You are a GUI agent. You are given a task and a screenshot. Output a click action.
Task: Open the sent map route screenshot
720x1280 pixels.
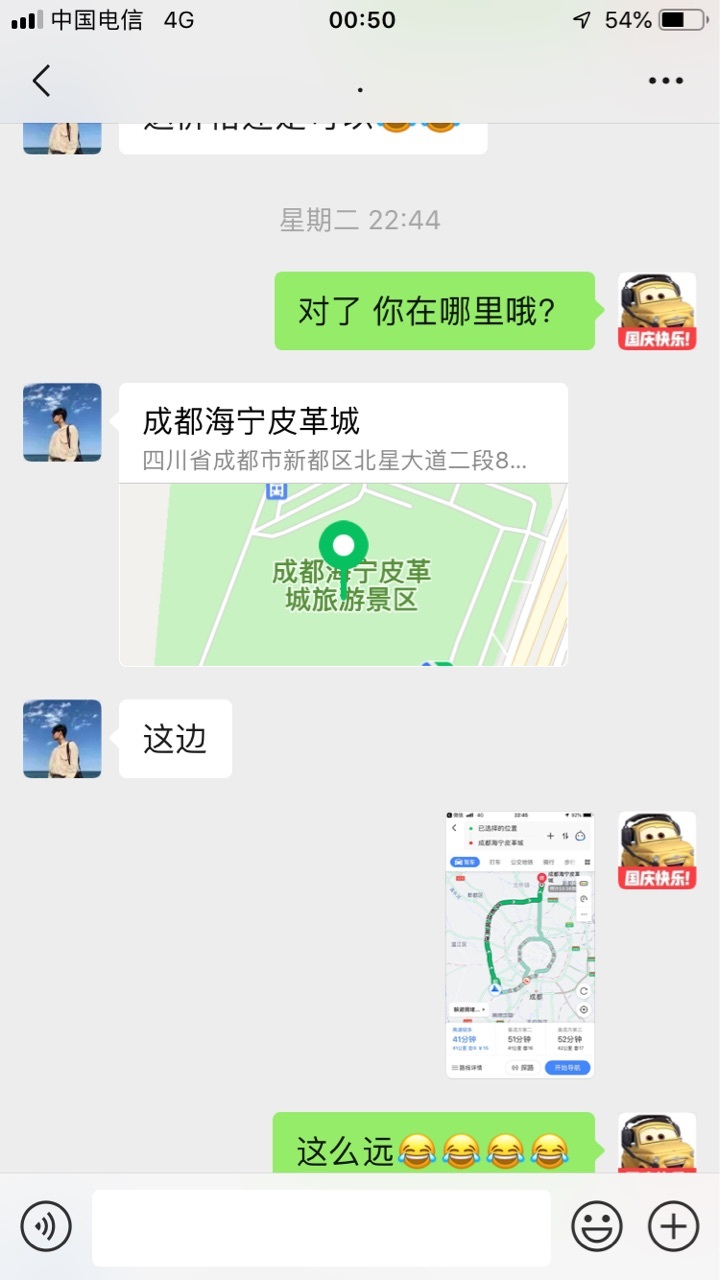[x=519, y=944]
